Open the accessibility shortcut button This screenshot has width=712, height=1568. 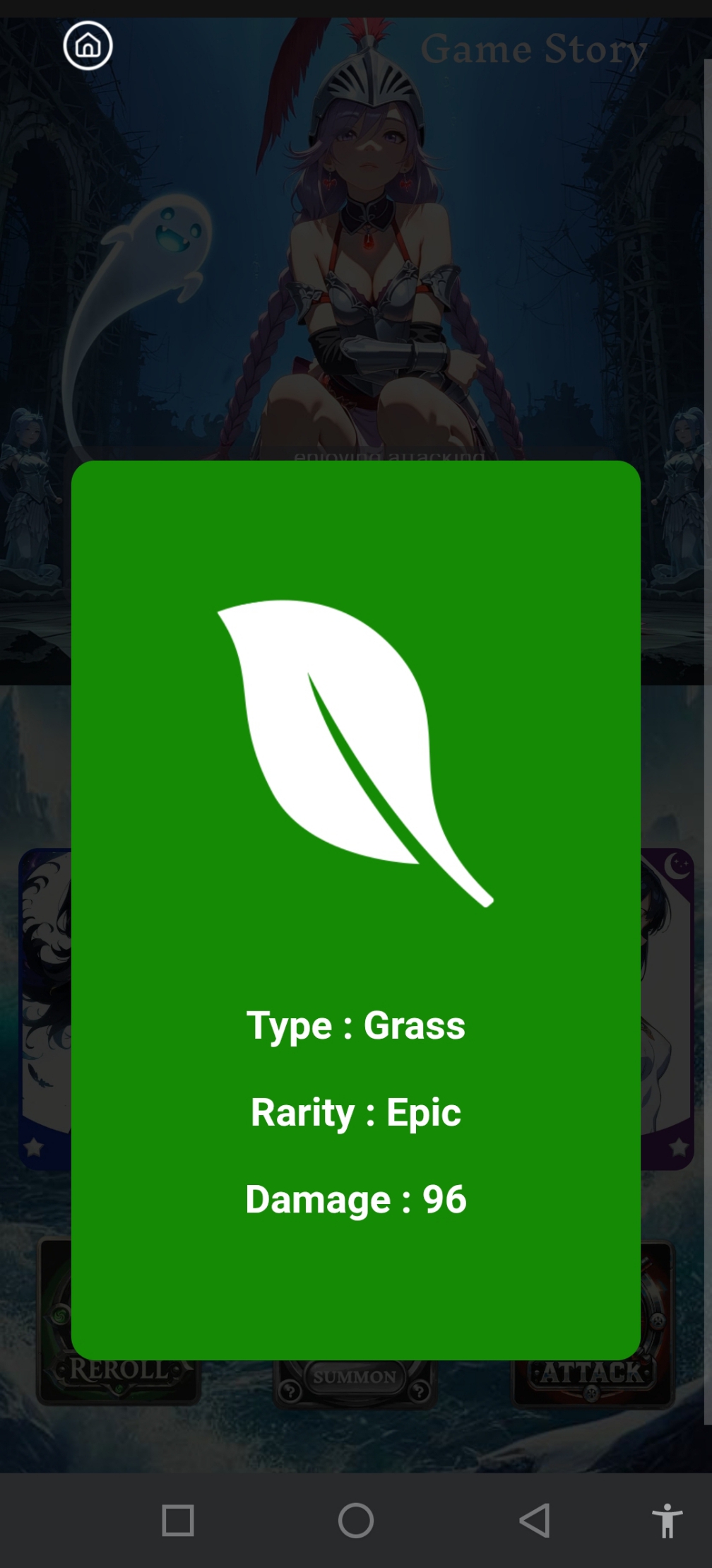[x=667, y=1520]
